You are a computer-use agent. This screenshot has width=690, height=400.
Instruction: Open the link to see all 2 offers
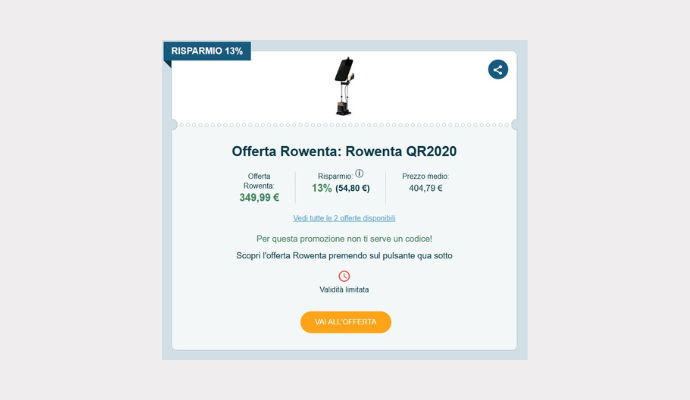344,218
